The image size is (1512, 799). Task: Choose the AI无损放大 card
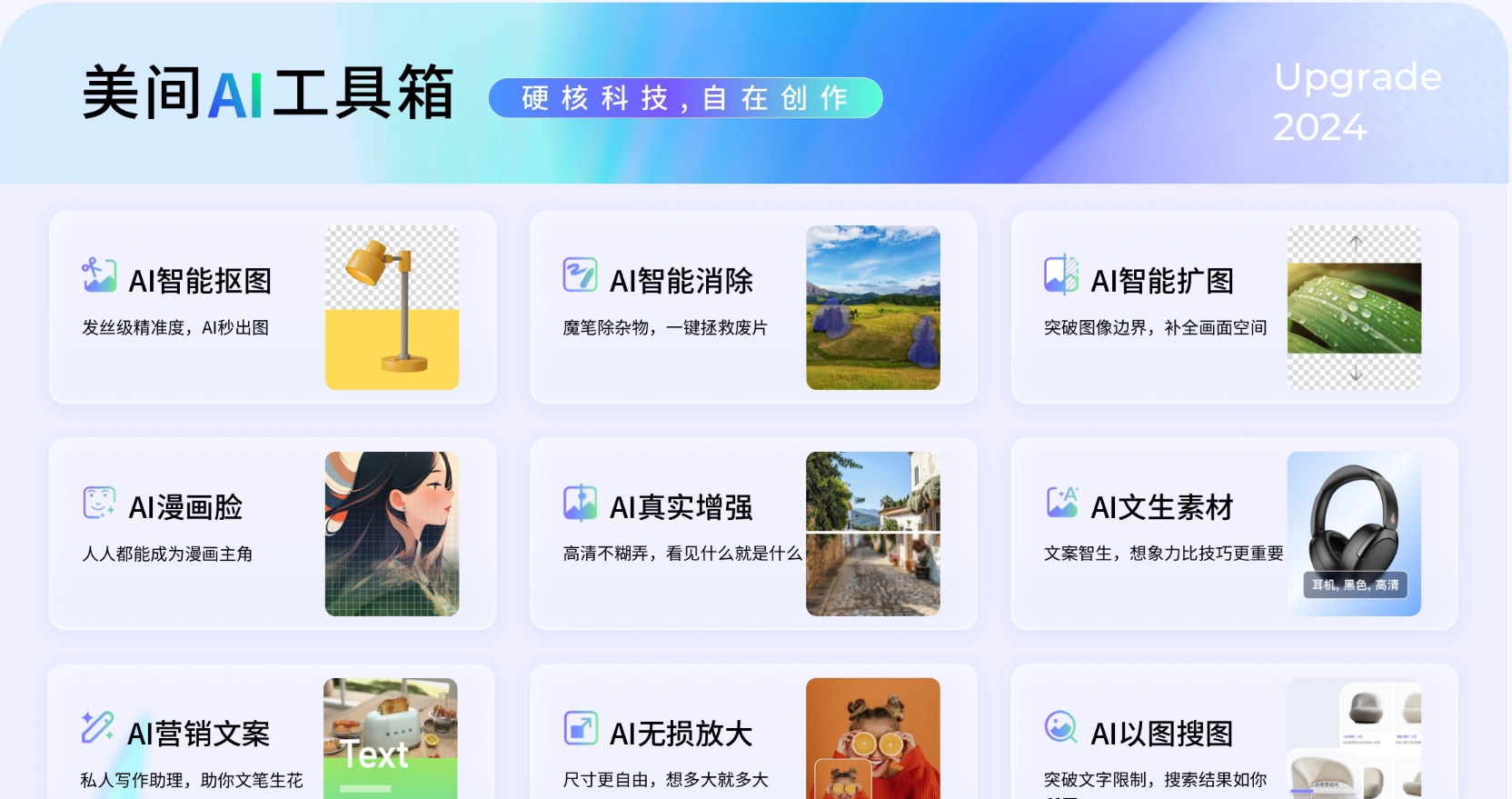[x=681, y=734]
